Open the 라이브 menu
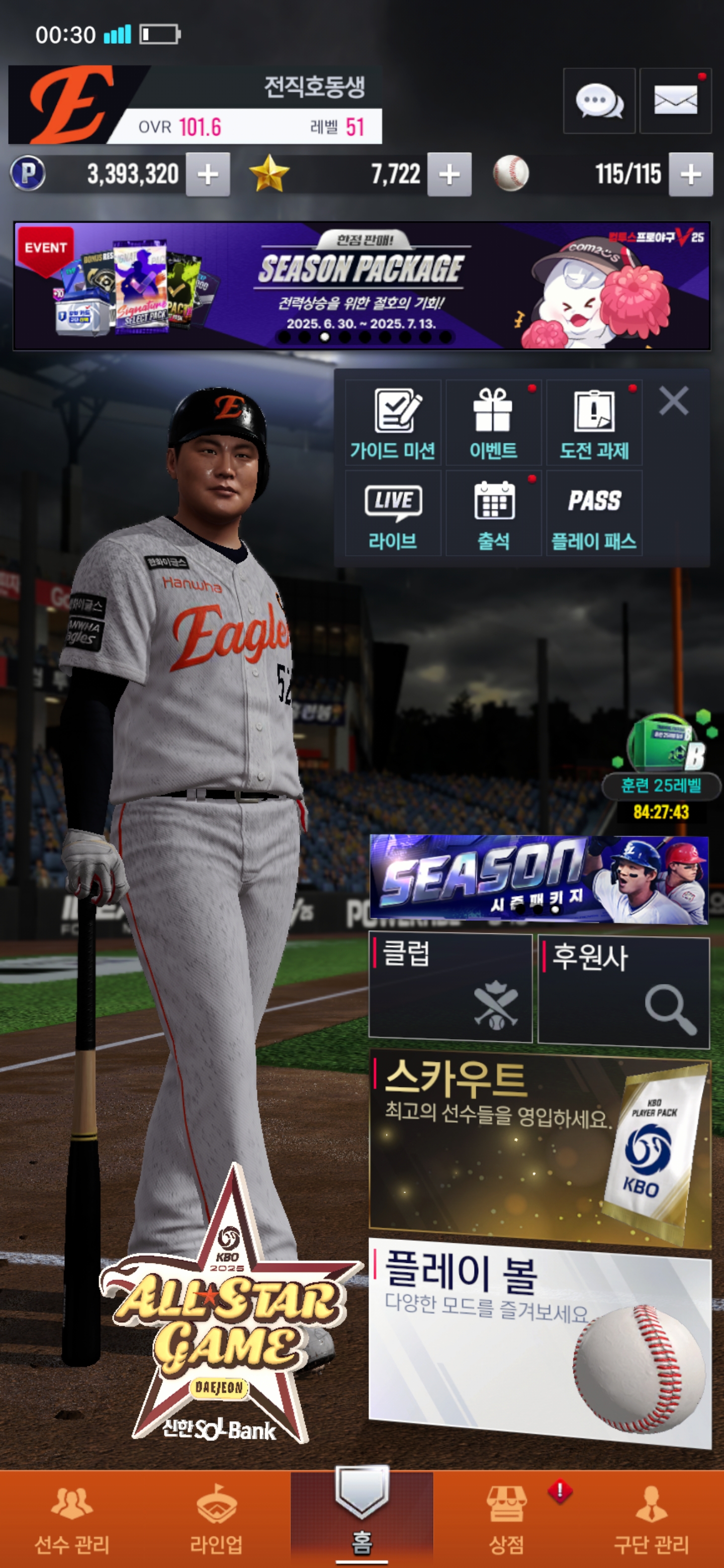 (x=393, y=513)
